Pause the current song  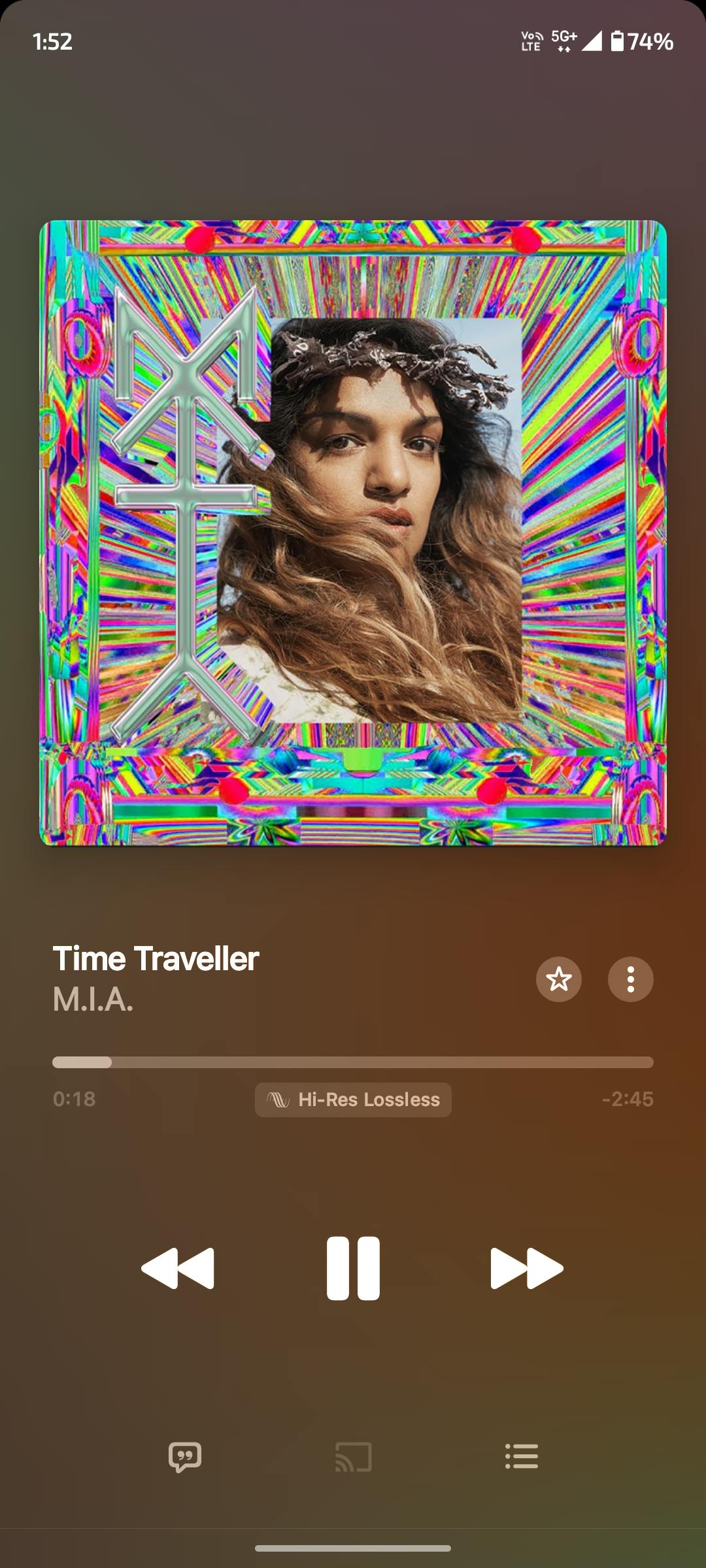tap(353, 1268)
